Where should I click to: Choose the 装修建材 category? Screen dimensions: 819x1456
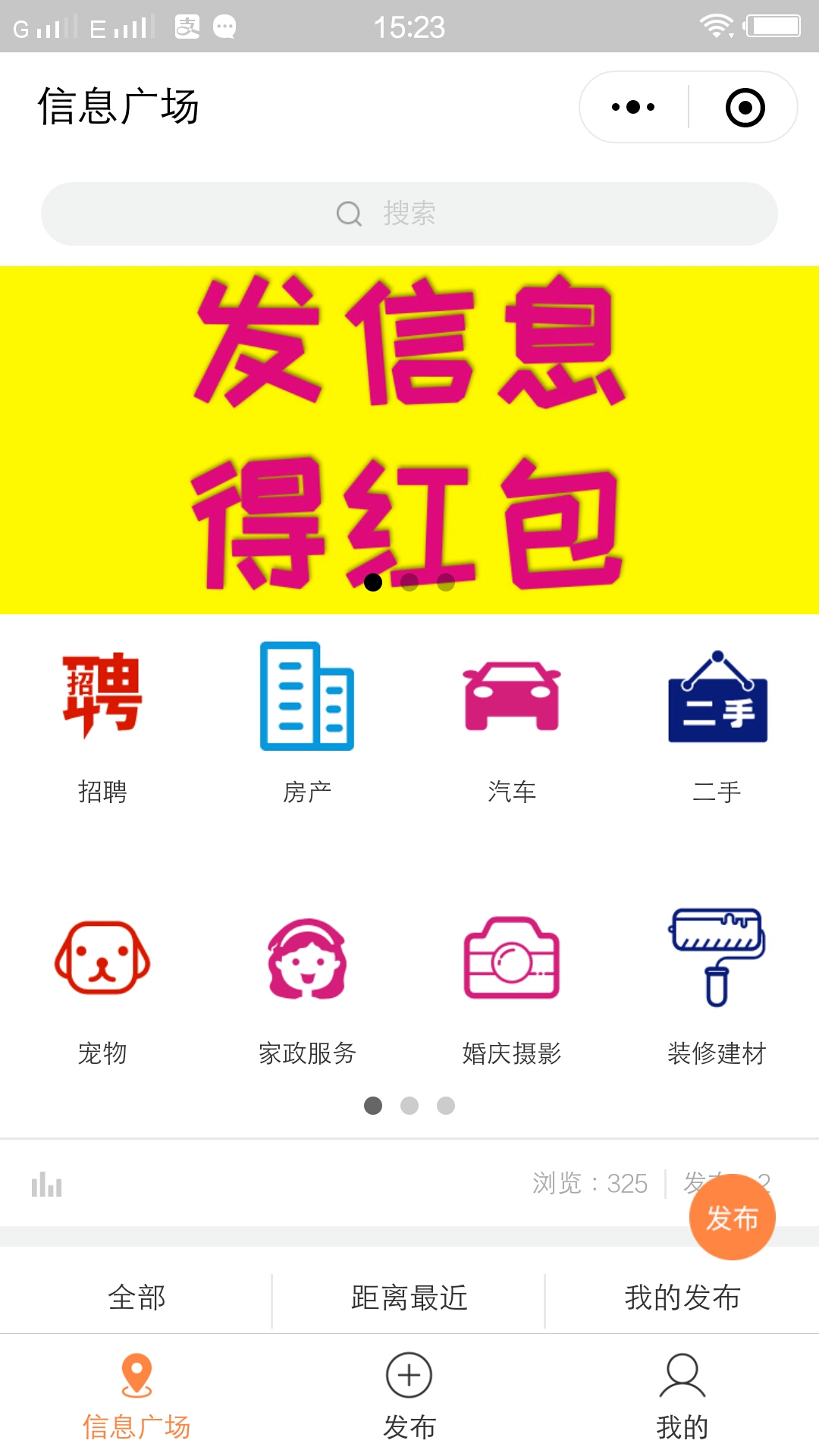(x=717, y=986)
